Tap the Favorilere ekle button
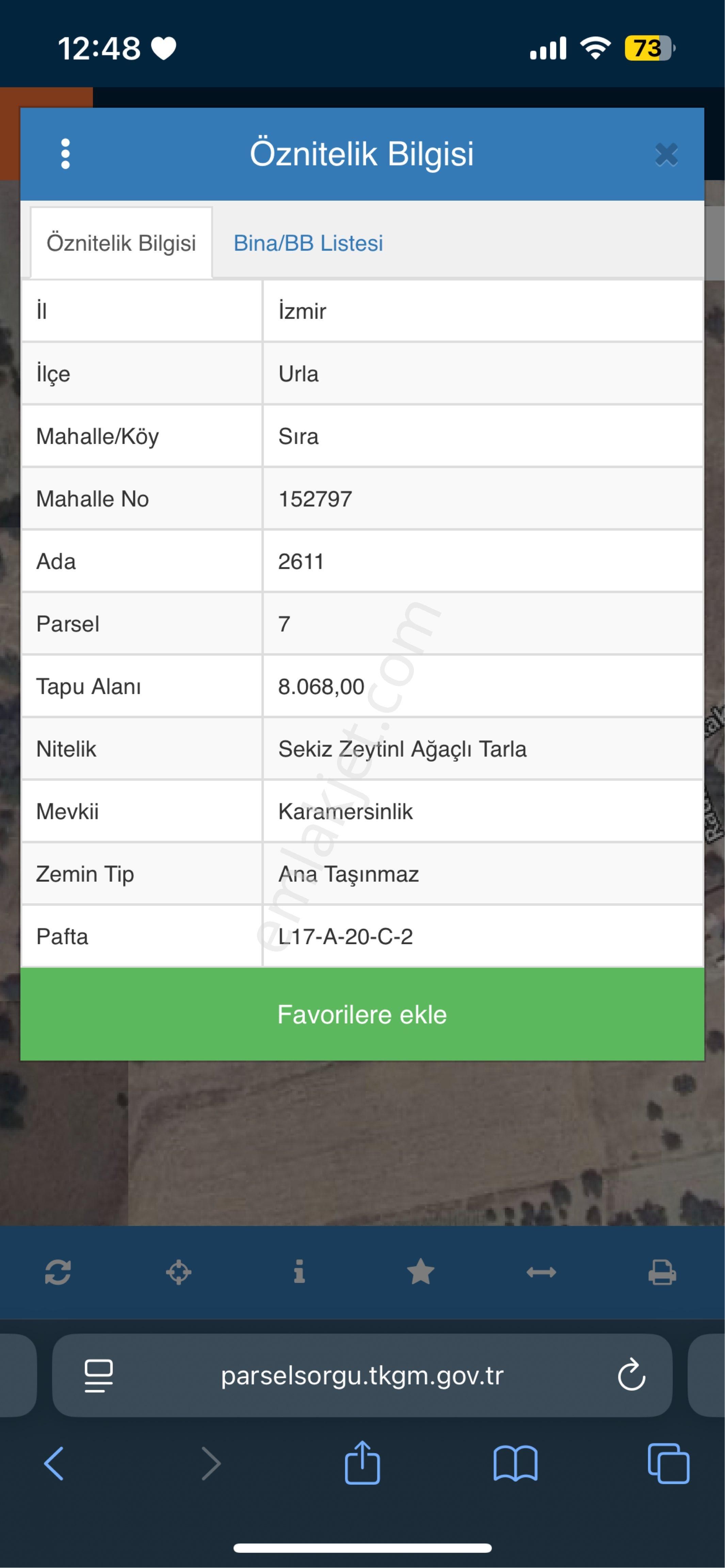 tap(362, 1015)
